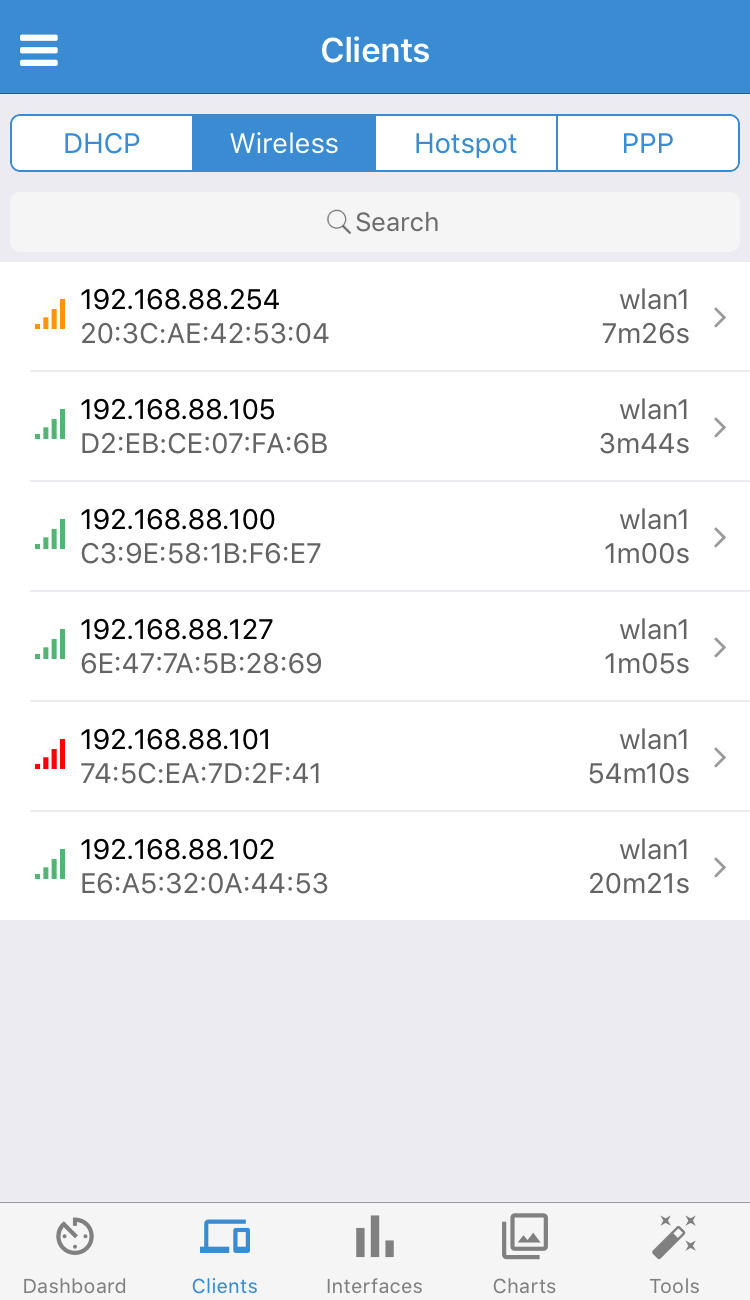750x1300 pixels.
Task: Go to the Dashboard tab
Action: (x=75, y=1254)
